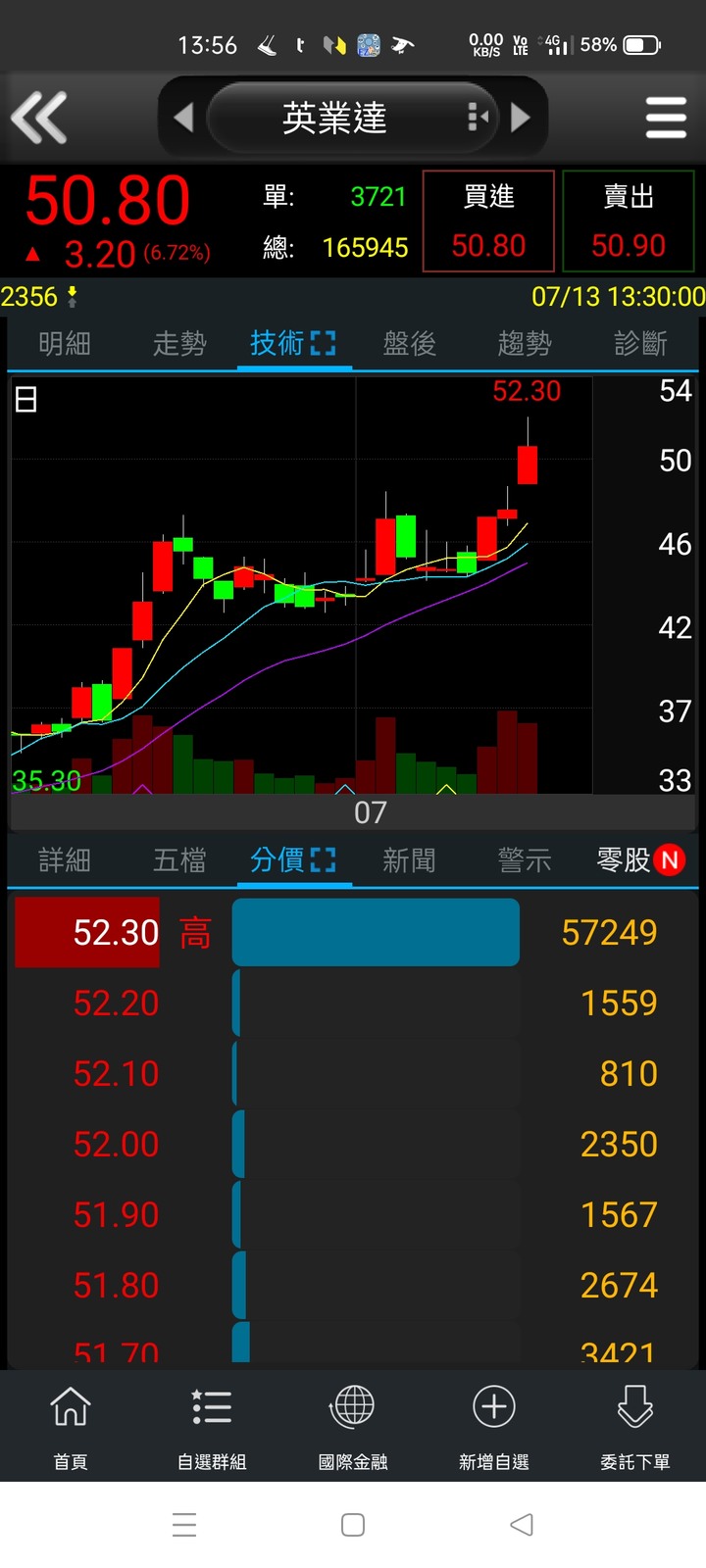Switch to the 明細 tab
Screen dimensions: 706x1568
[x=65, y=344]
